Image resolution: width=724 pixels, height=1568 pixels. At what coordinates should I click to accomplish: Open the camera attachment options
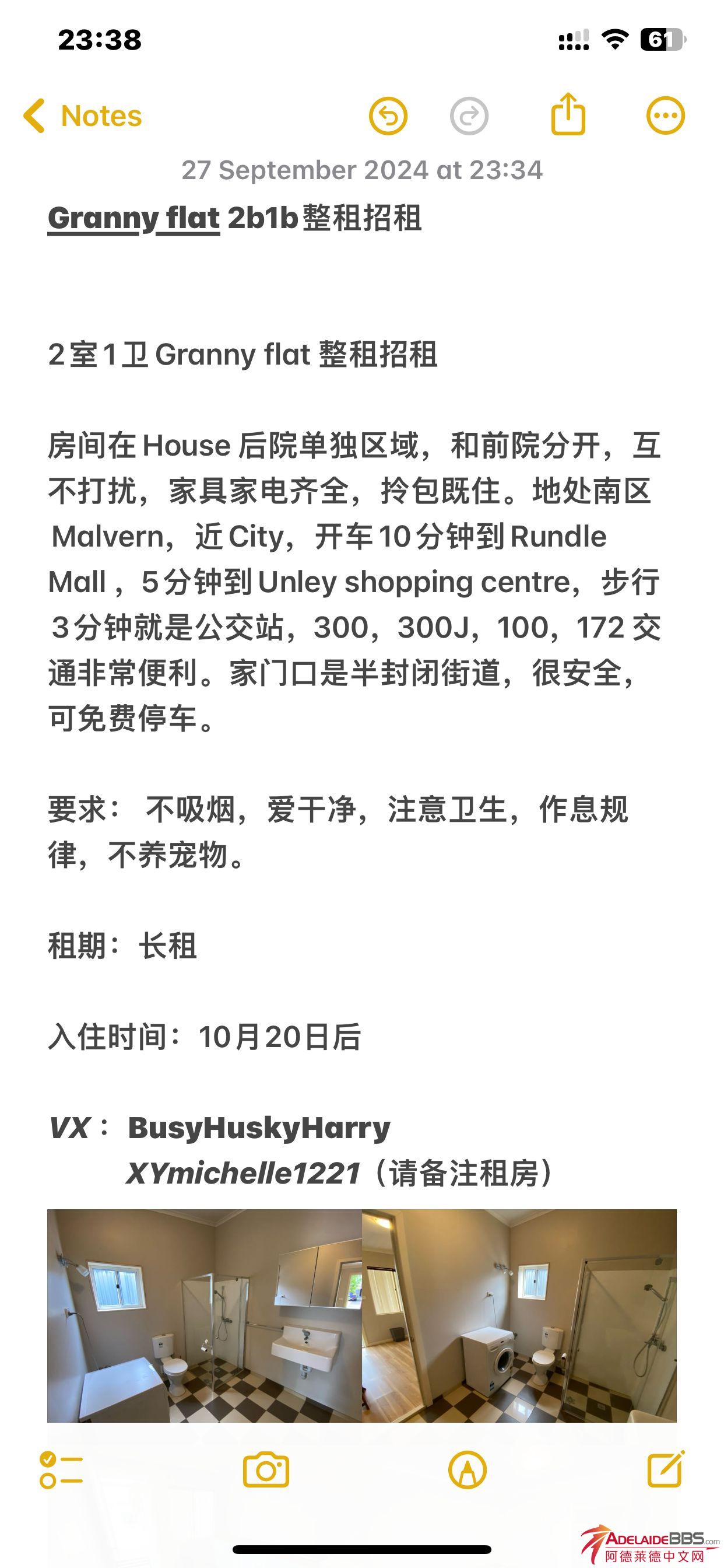click(266, 1471)
